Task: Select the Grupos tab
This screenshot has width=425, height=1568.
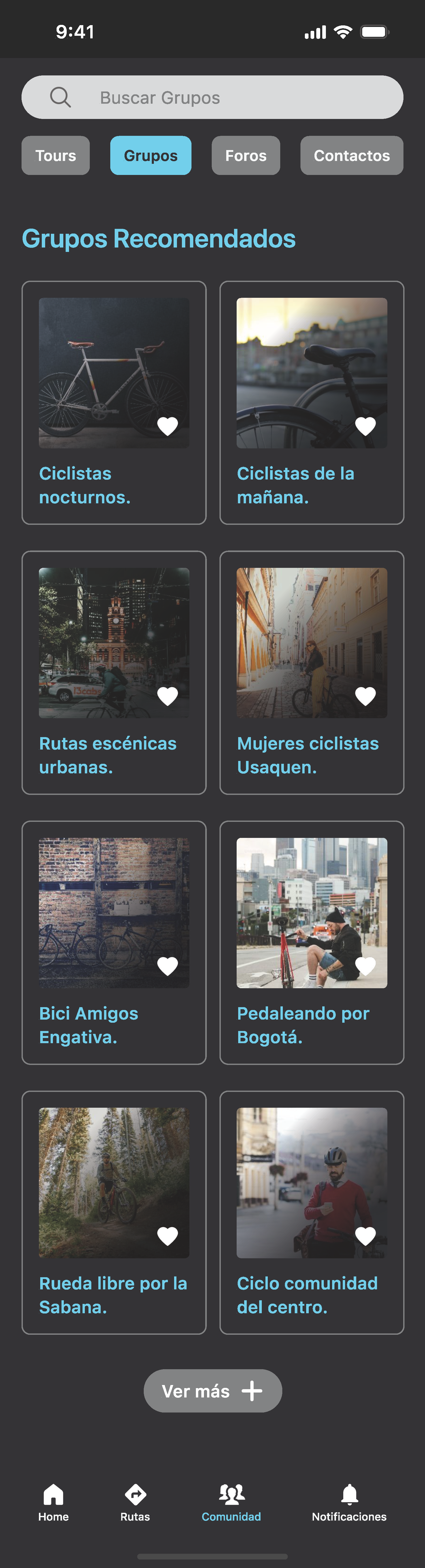Action: [150, 156]
